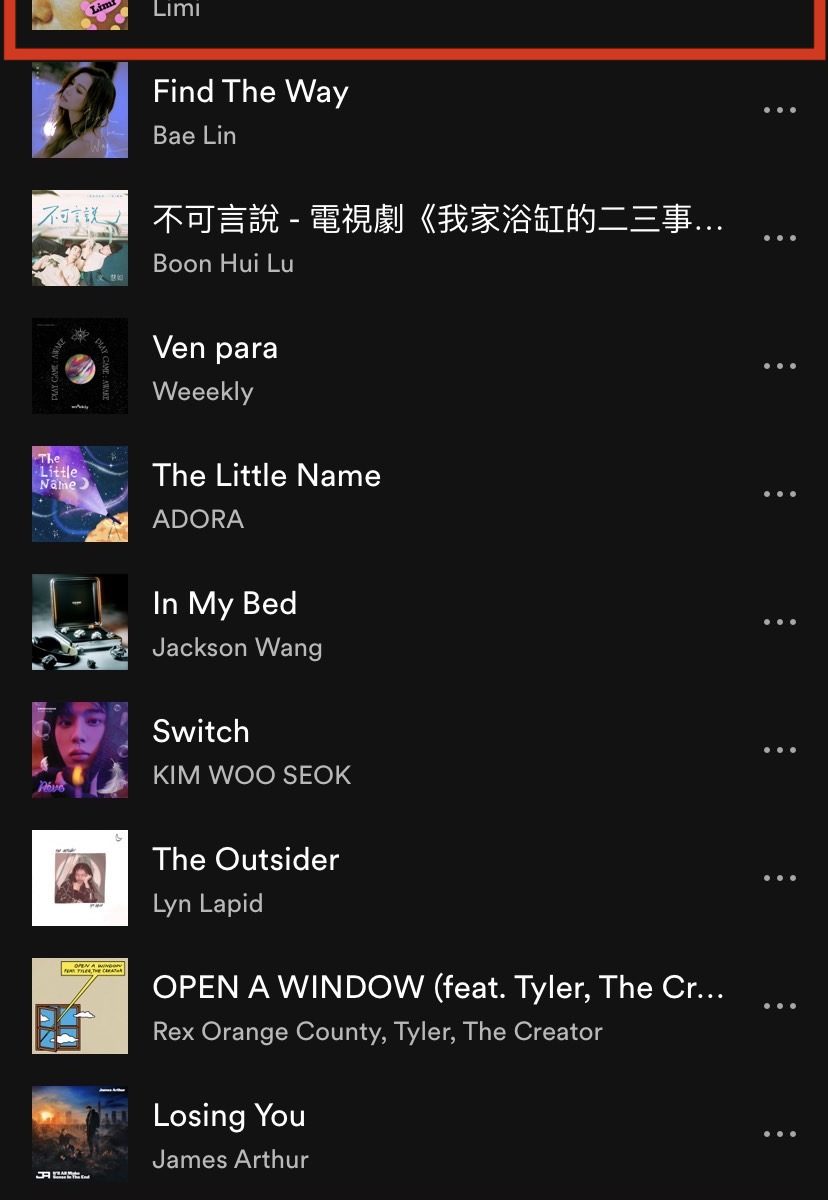Open more options for Switch
828x1200 pixels.
(779, 750)
